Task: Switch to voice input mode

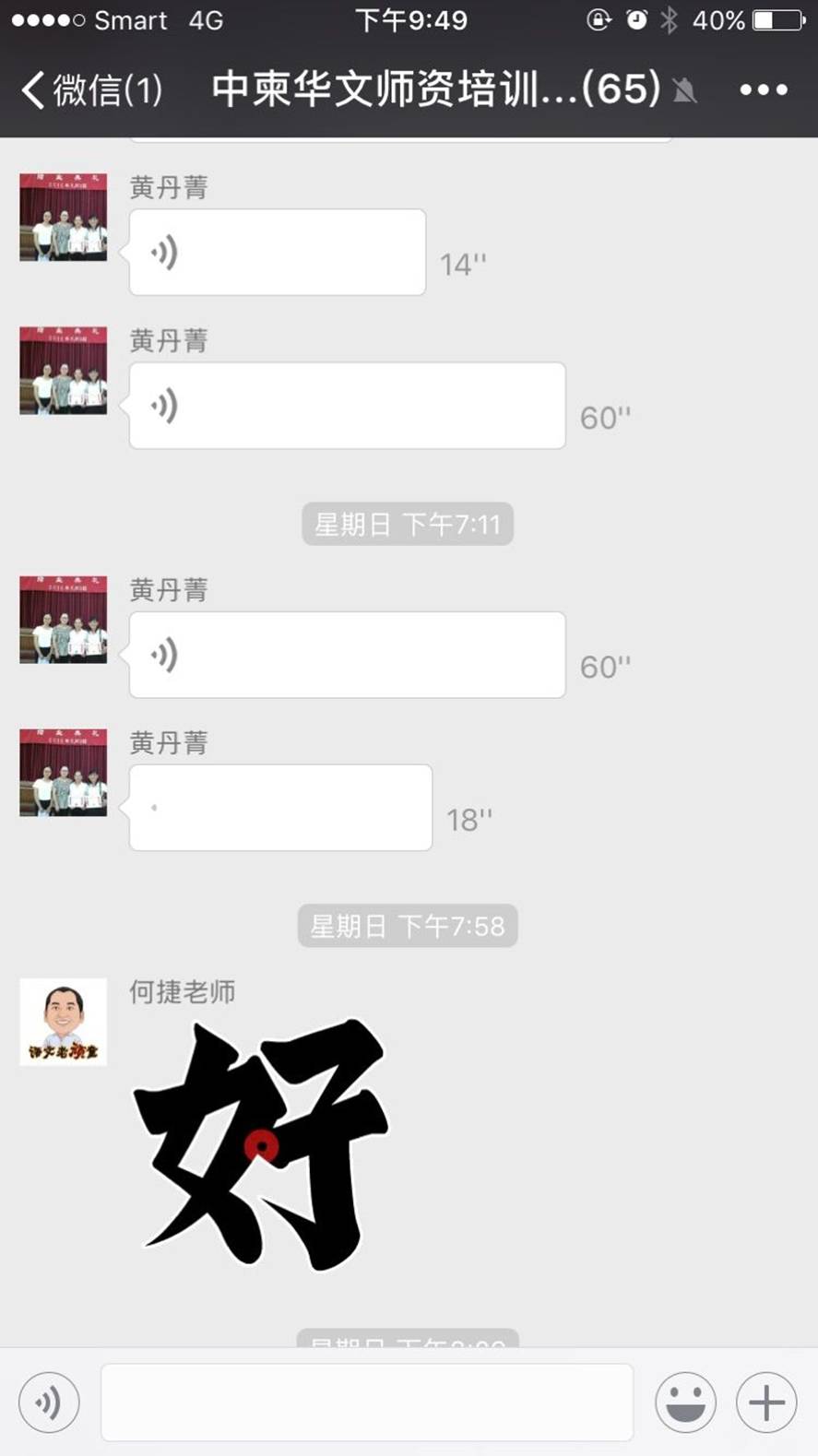Action: point(49,1403)
